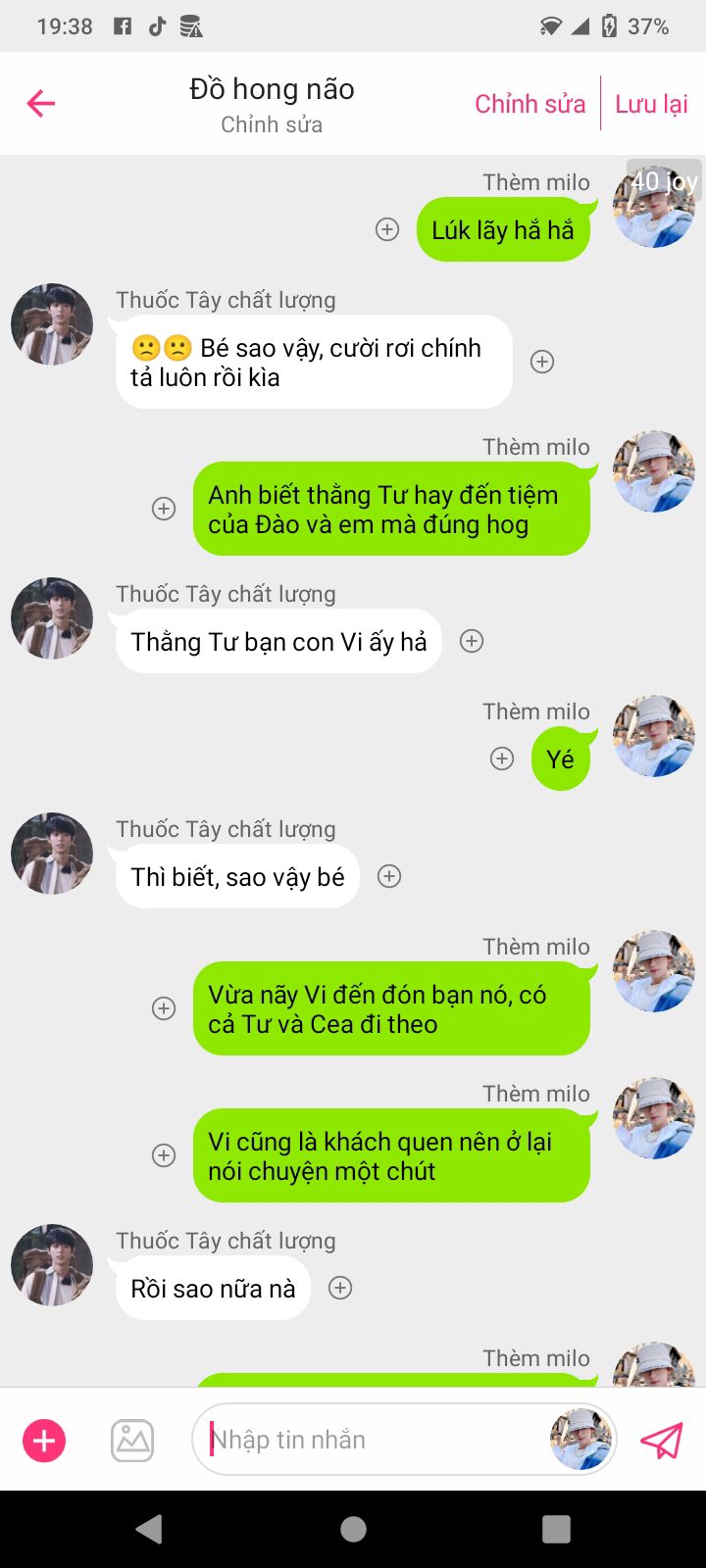Tap the plus icon beside 'Lúk lãy hã hã'
This screenshot has width=706, height=1568.
pyautogui.click(x=387, y=229)
